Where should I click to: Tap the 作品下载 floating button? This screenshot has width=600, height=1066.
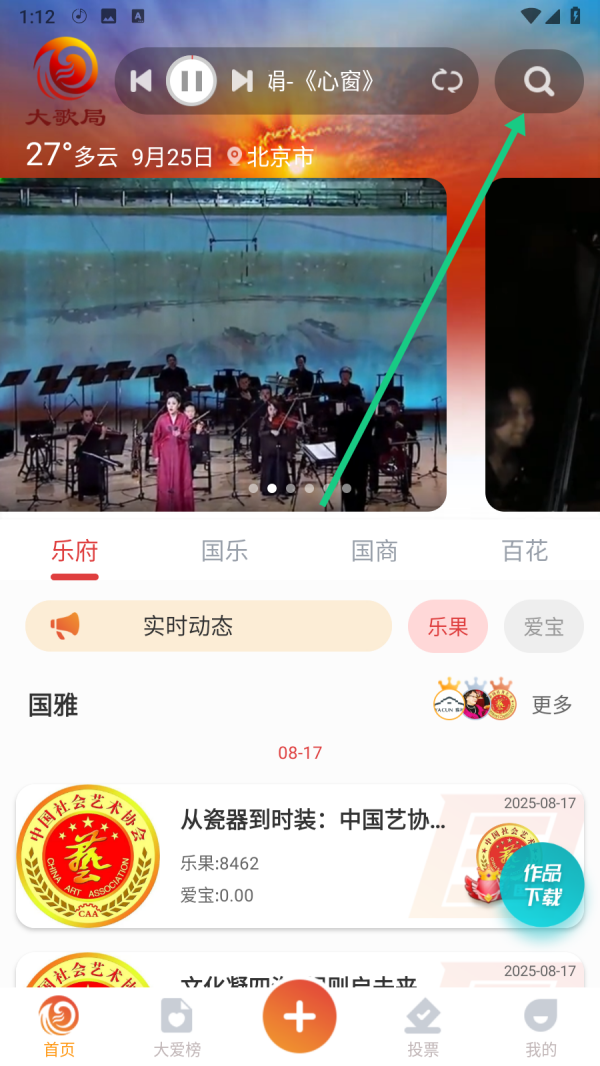[542, 885]
